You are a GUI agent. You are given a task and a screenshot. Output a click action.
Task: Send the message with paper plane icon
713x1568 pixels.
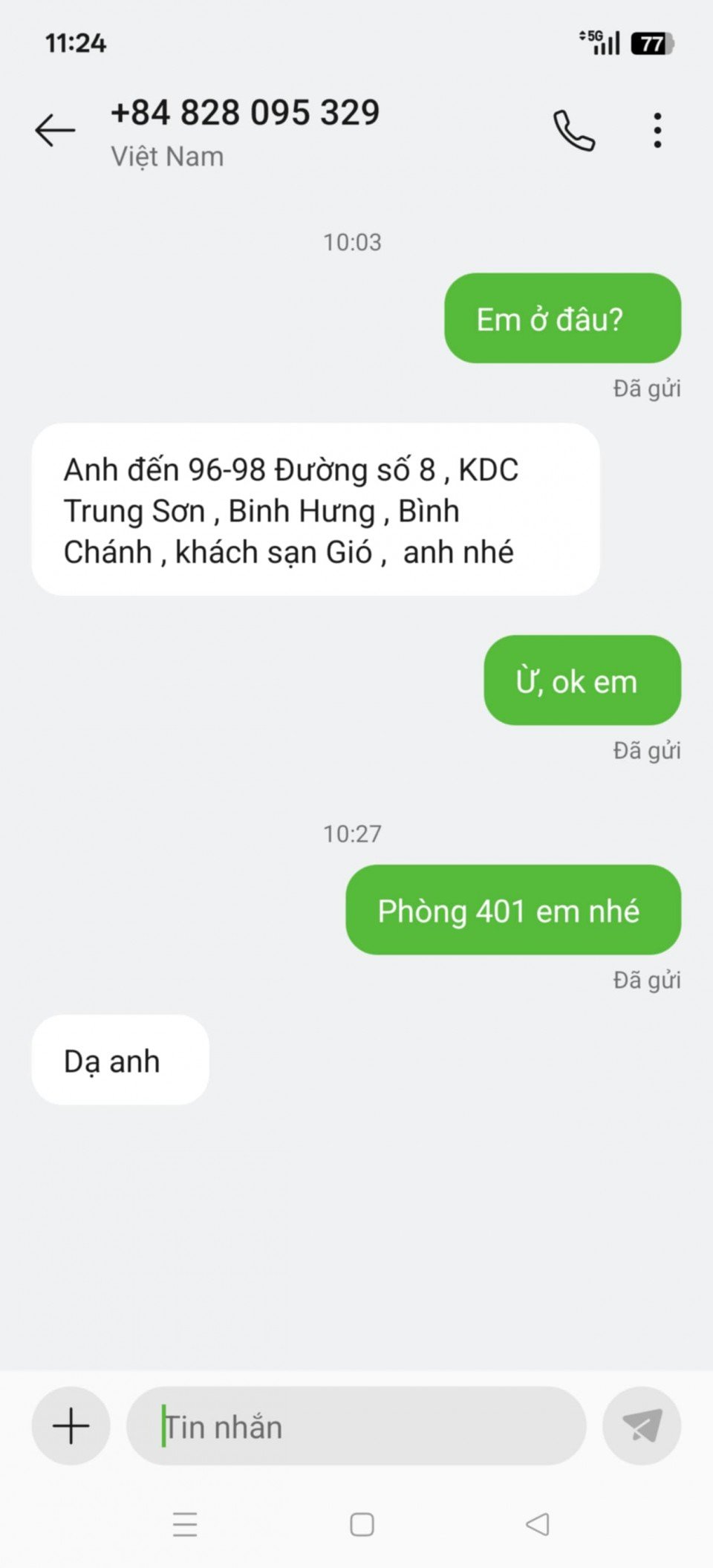pos(642,1425)
